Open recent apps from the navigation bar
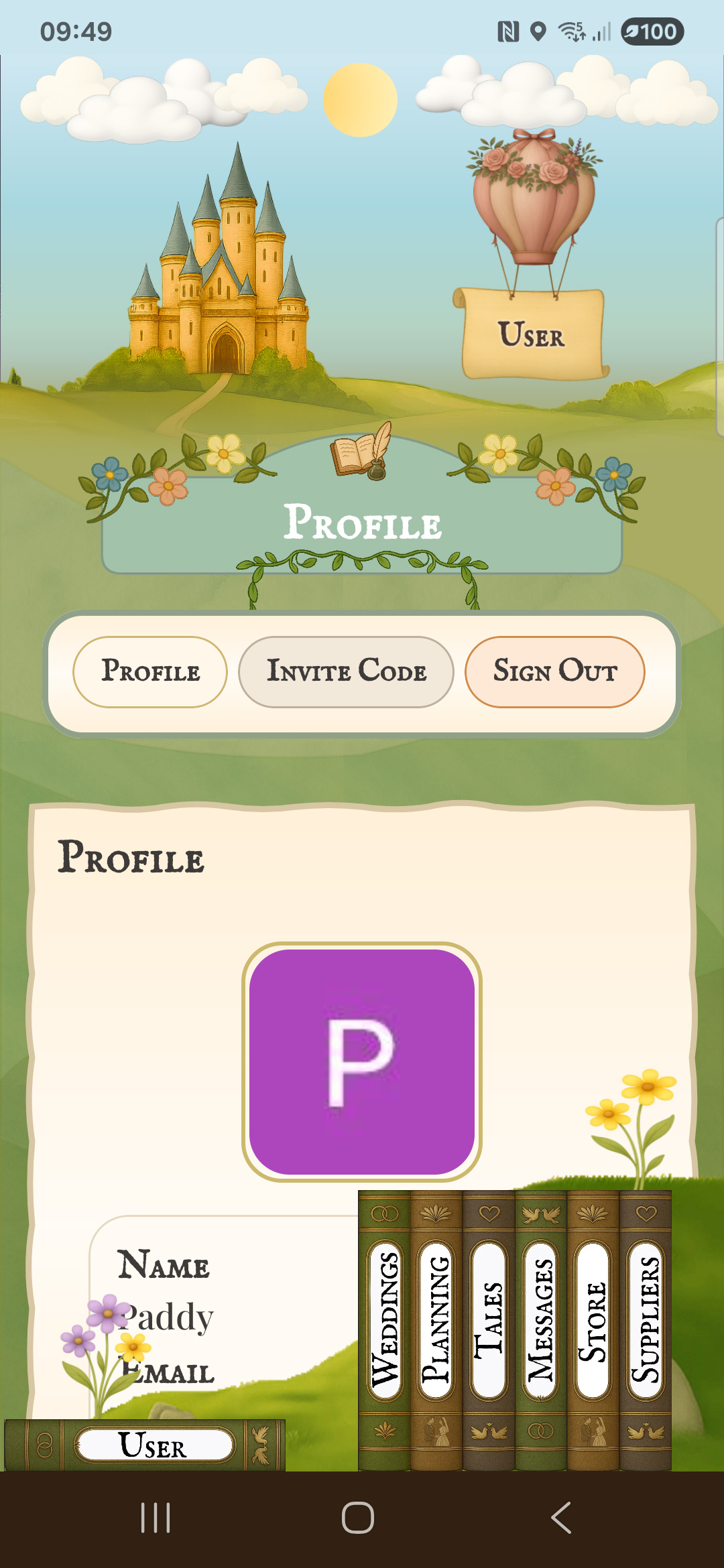This screenshot has height=1568, width=724. pyautogui.click(x=156, y=1518)
